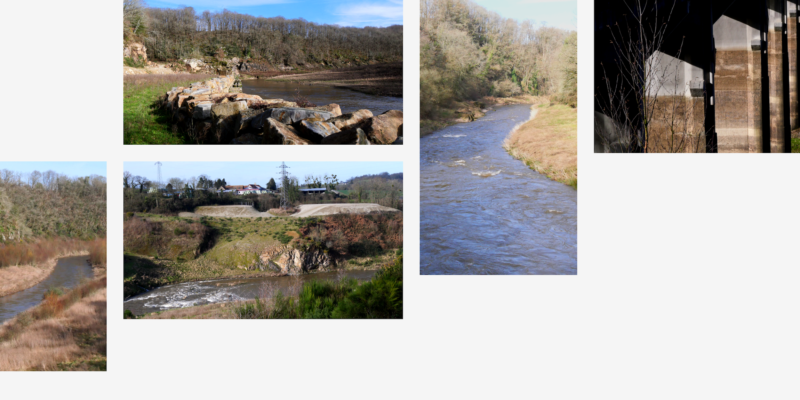Open the tall photo of the winding river
The width and height of the screenshot is (800, 400).
pos(498,137)
